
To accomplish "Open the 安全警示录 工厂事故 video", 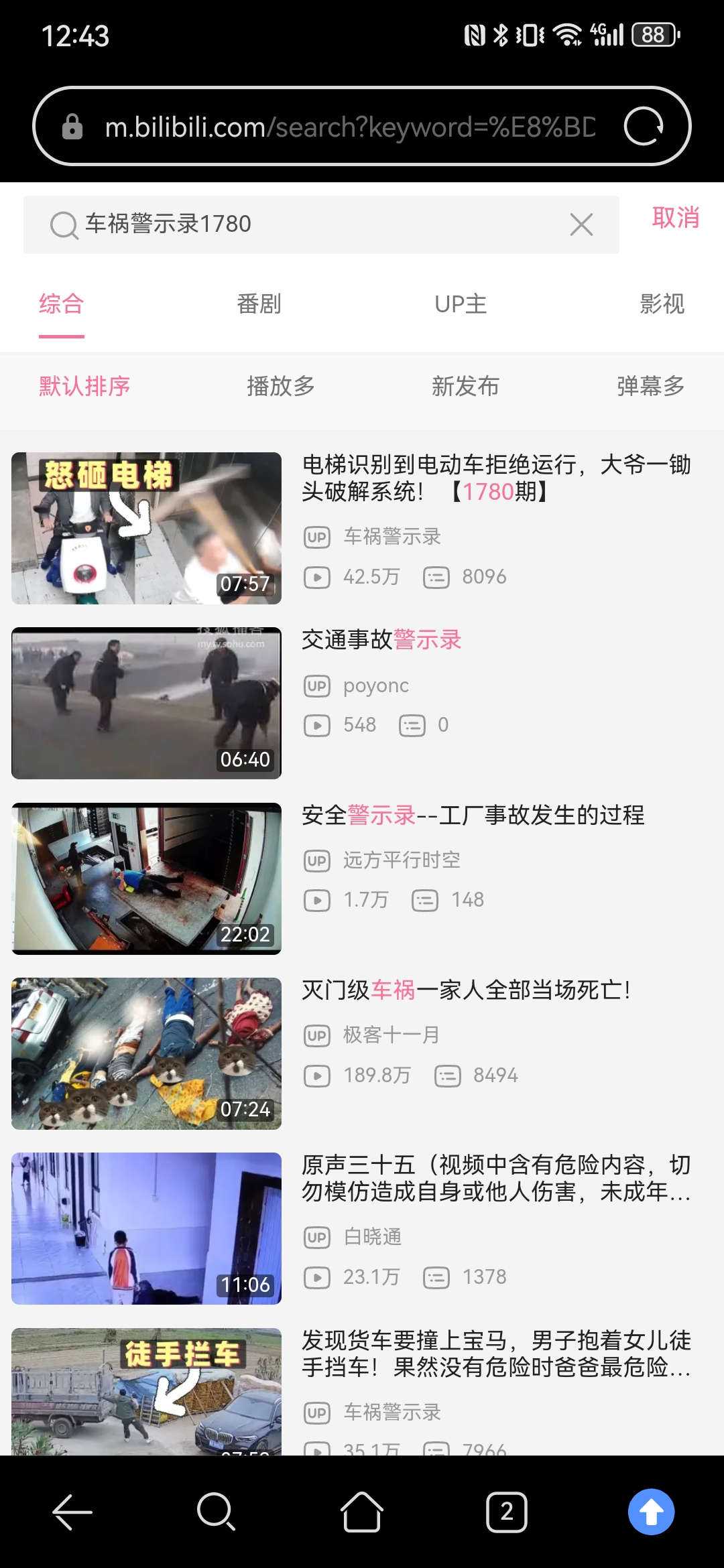I will point(473,815).
